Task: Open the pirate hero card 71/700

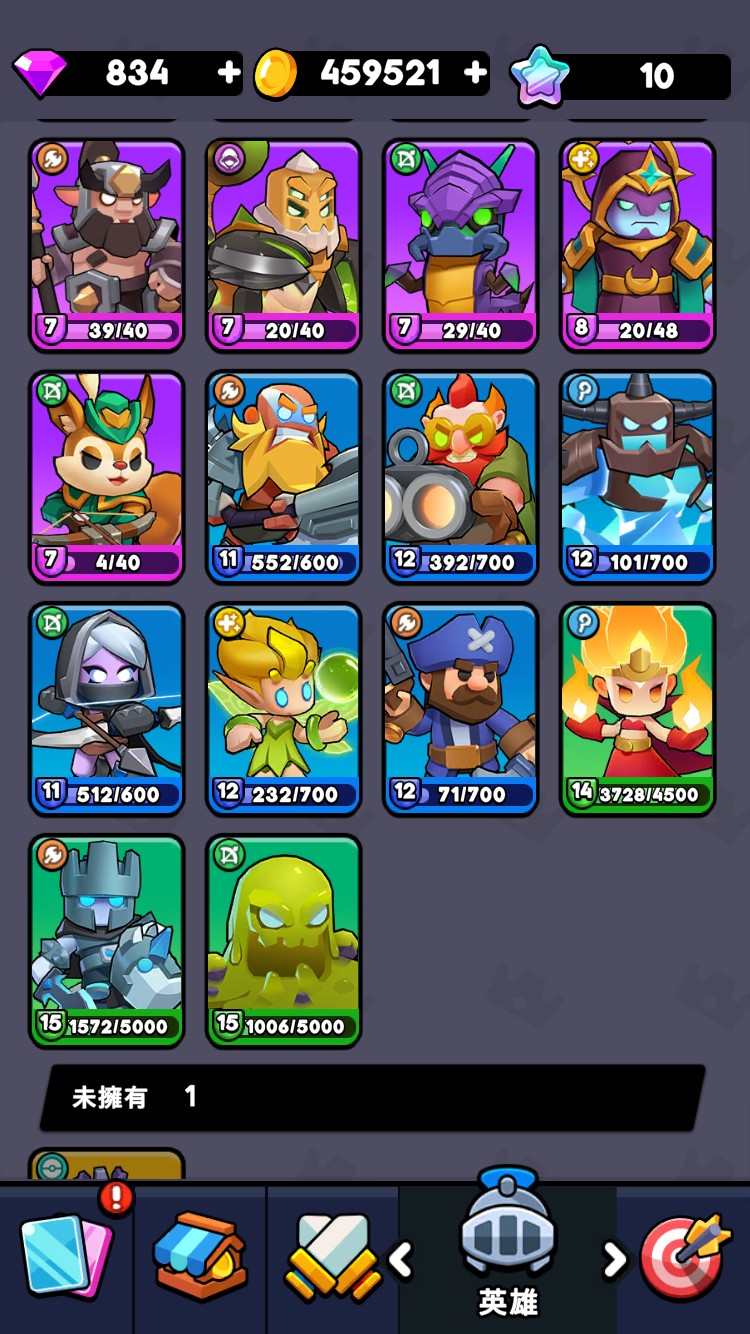Action: point(461,709)
